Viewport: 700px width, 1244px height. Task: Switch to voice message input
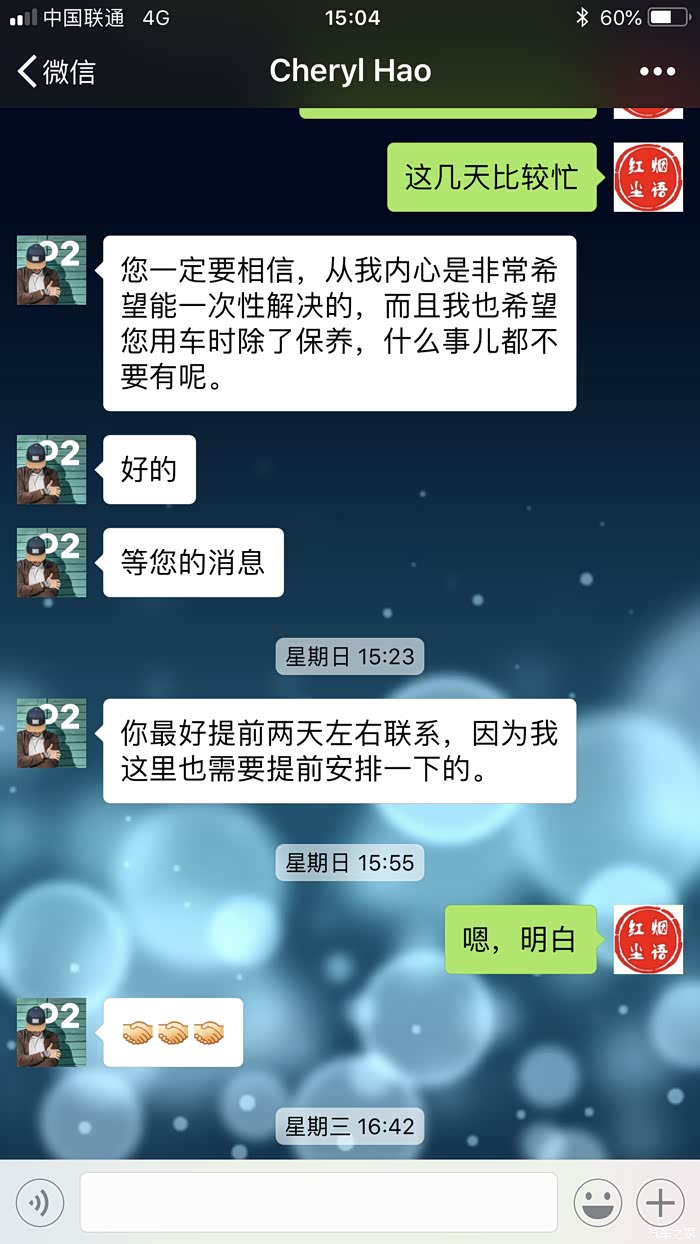[x=40, y=1202]
